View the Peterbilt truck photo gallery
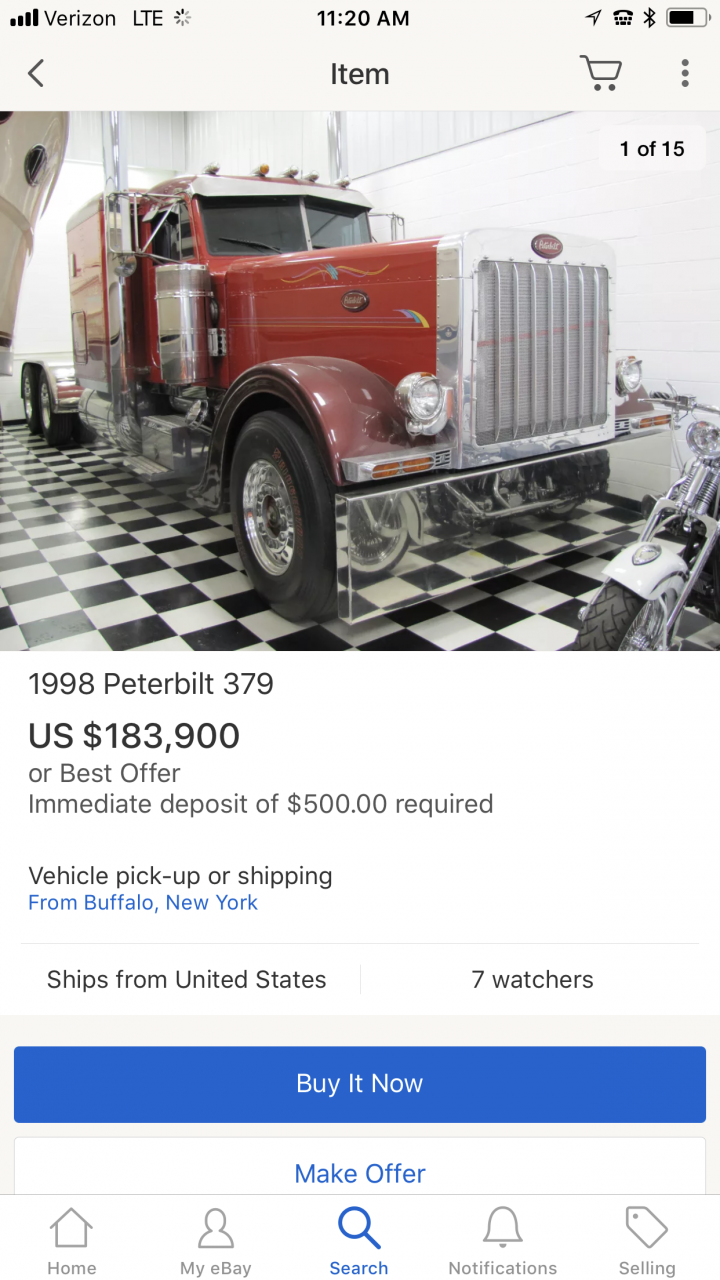 tap(360, 380)
